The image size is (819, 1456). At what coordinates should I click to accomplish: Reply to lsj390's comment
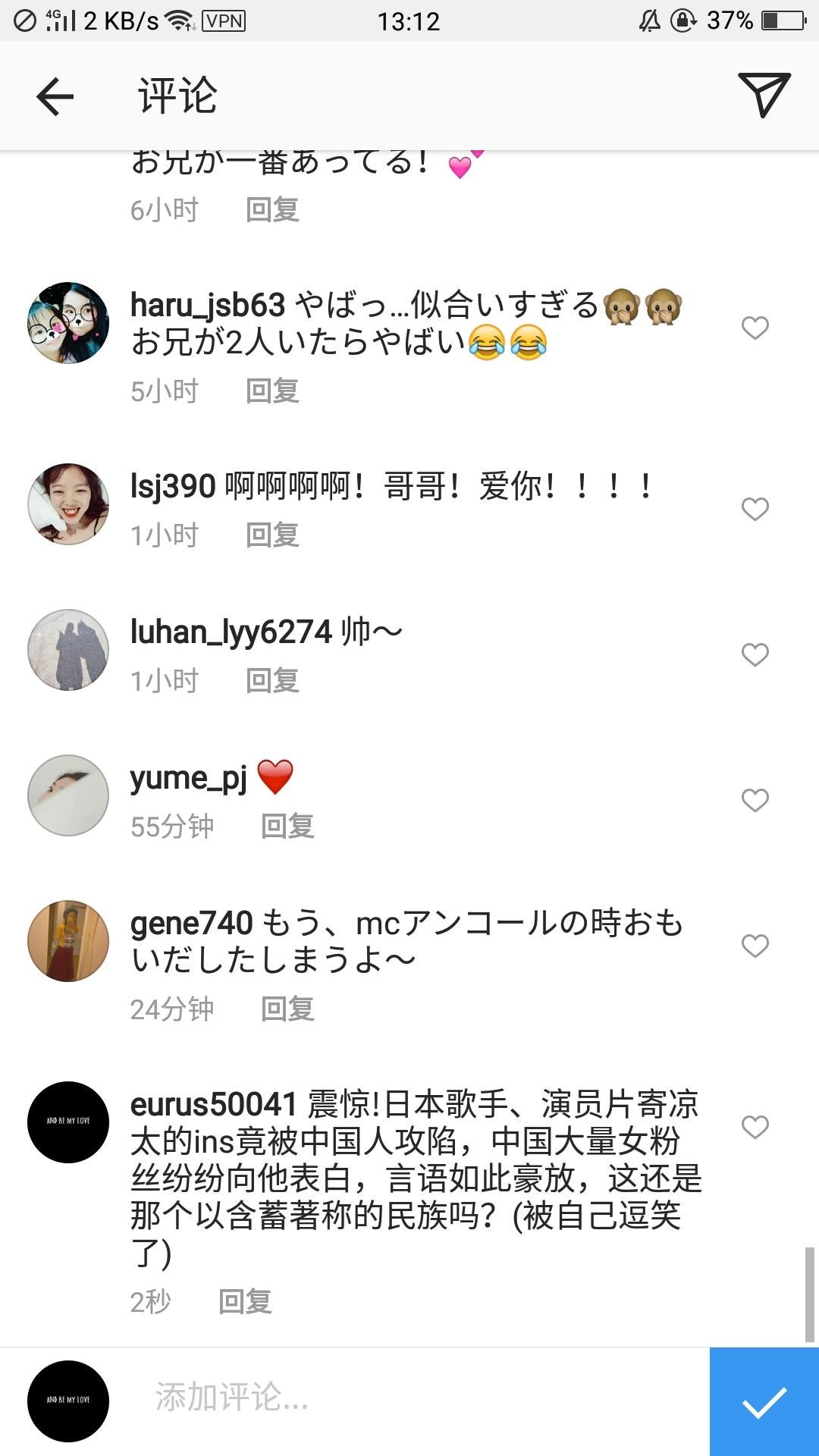(272, 535)
